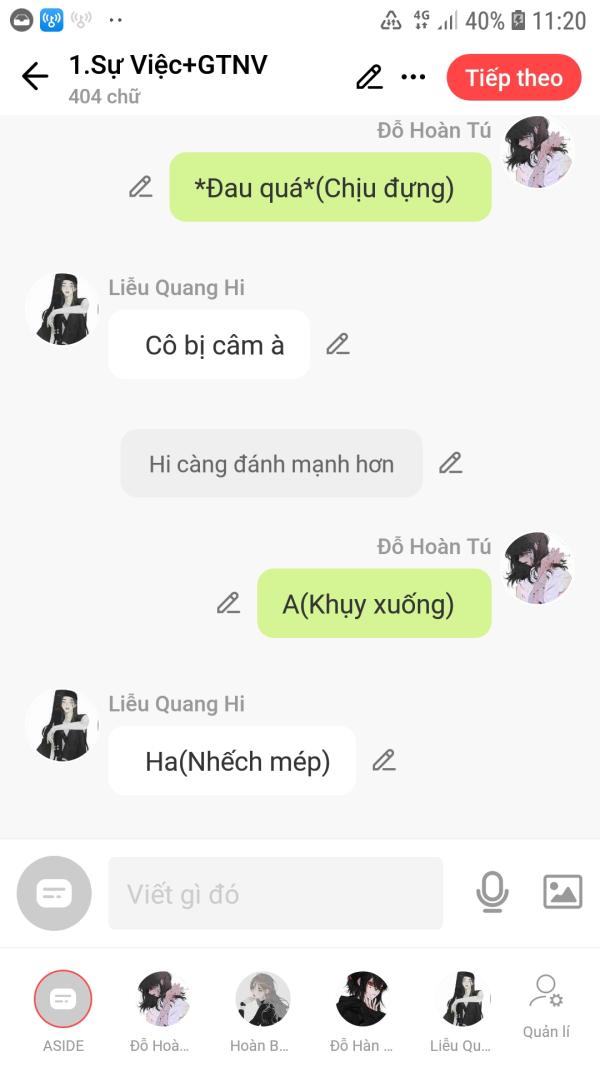Edit the "Hi càng đánh mạnh hơn" aside
Image resolution: width=600 pixels, height=1067 pixels.
[x=451, y=463]
